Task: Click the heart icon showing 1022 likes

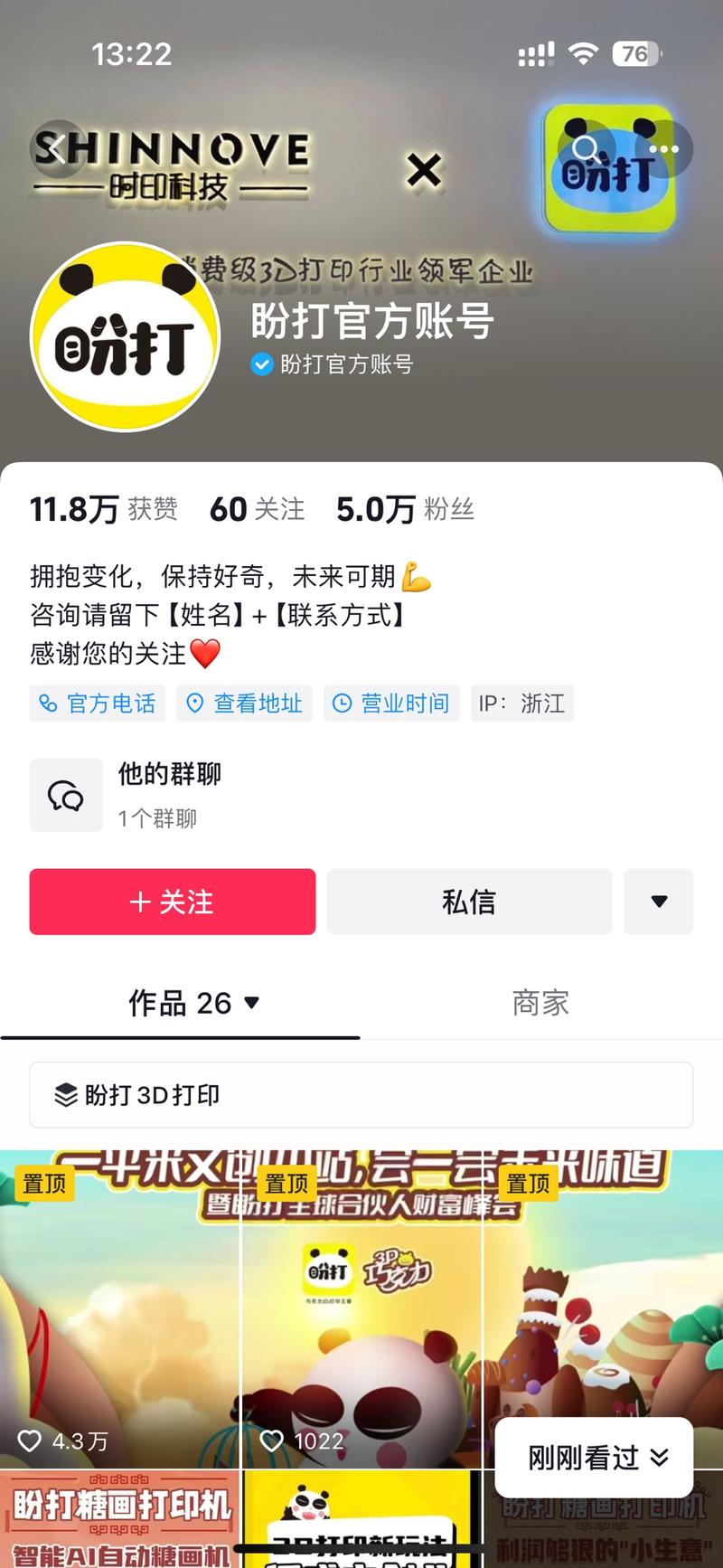Action: click(x=273, y=1441)
